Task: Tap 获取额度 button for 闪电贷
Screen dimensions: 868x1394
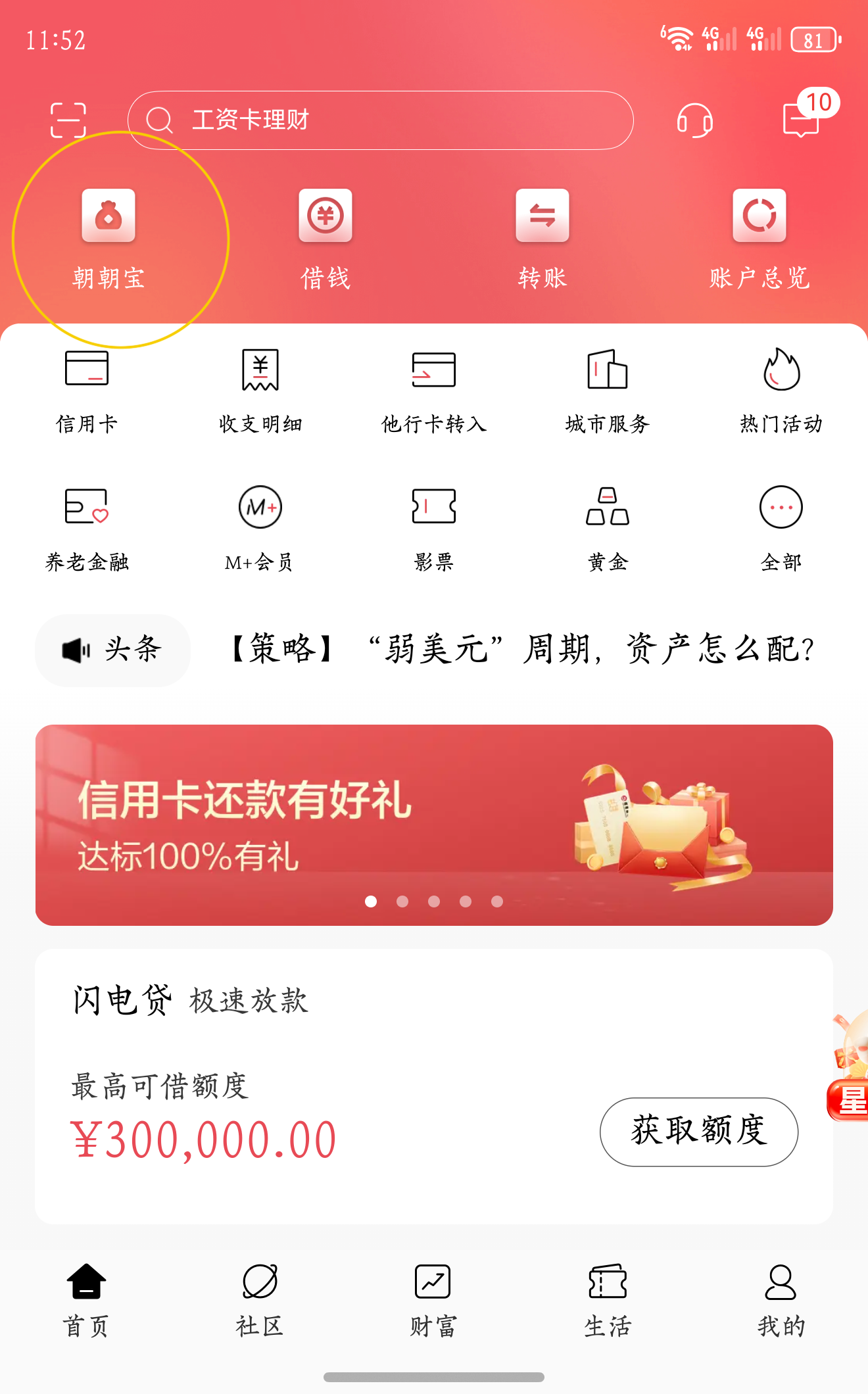Action: pyautogui.click(x=698, y=1132)
